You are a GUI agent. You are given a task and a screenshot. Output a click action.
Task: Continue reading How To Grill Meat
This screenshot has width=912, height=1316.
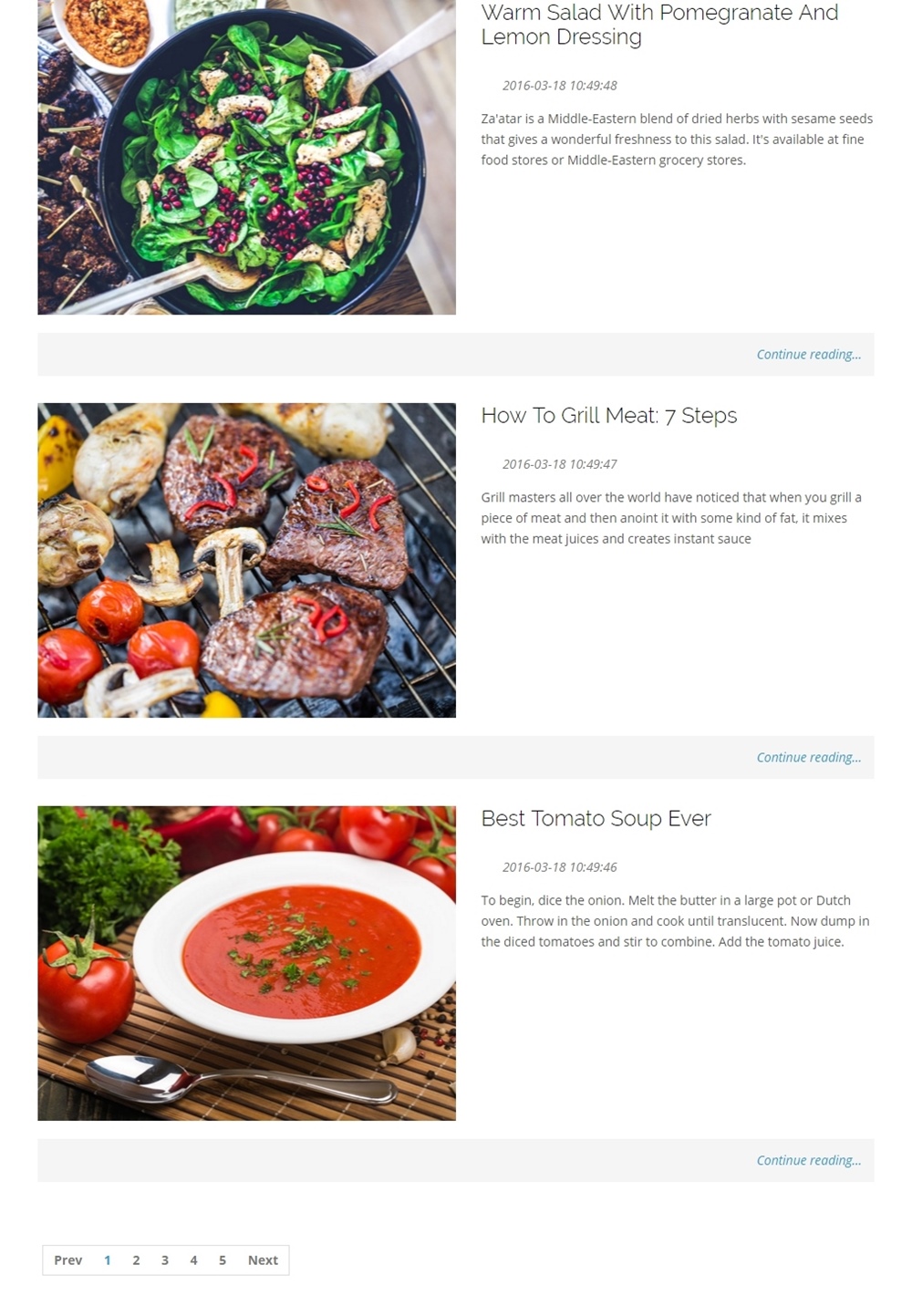(x=808, y=758)
